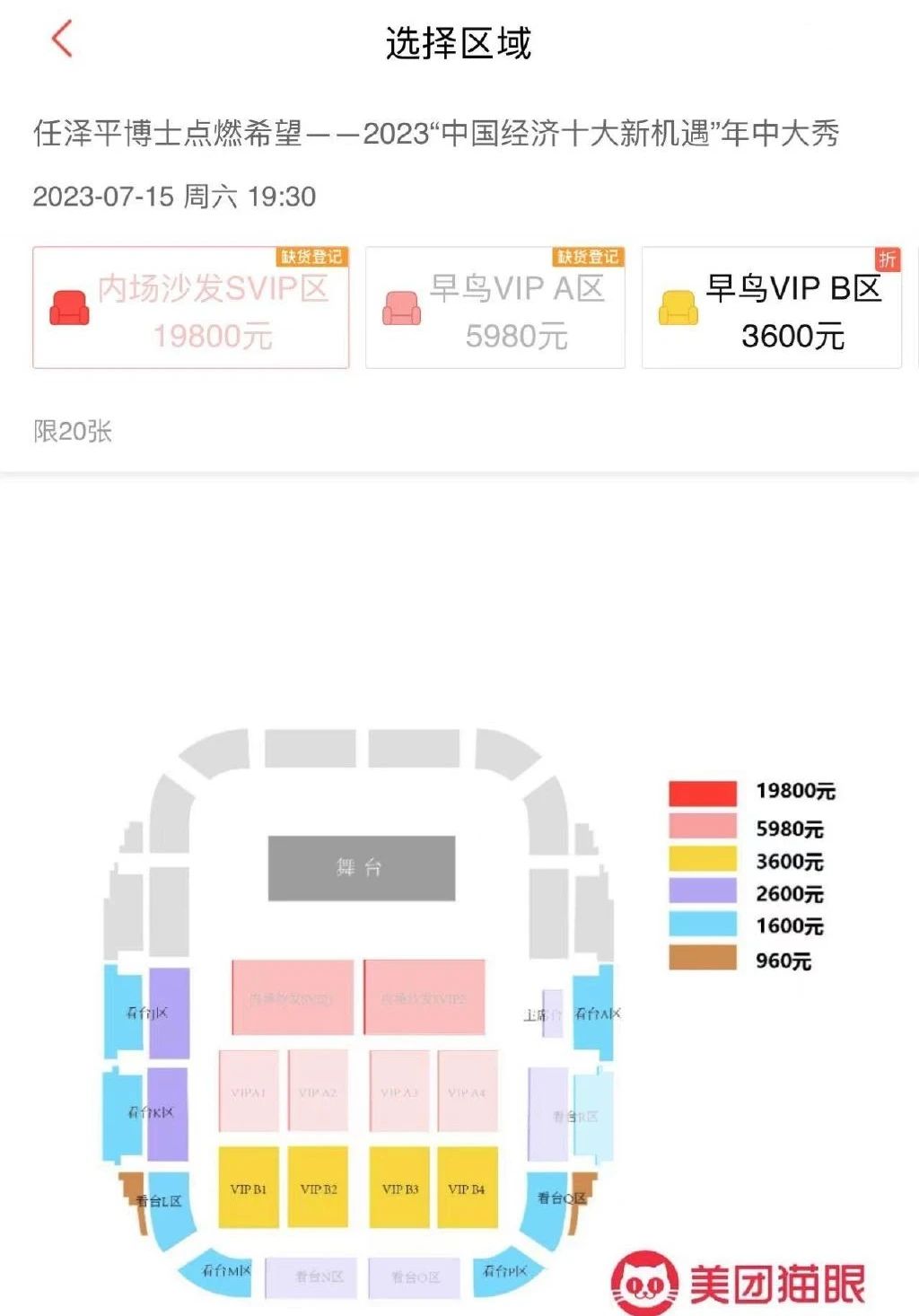Select the left 内场沙发SVIP block on the map
This screenshot has width=919, height=1316.
[x=293, y=997]
